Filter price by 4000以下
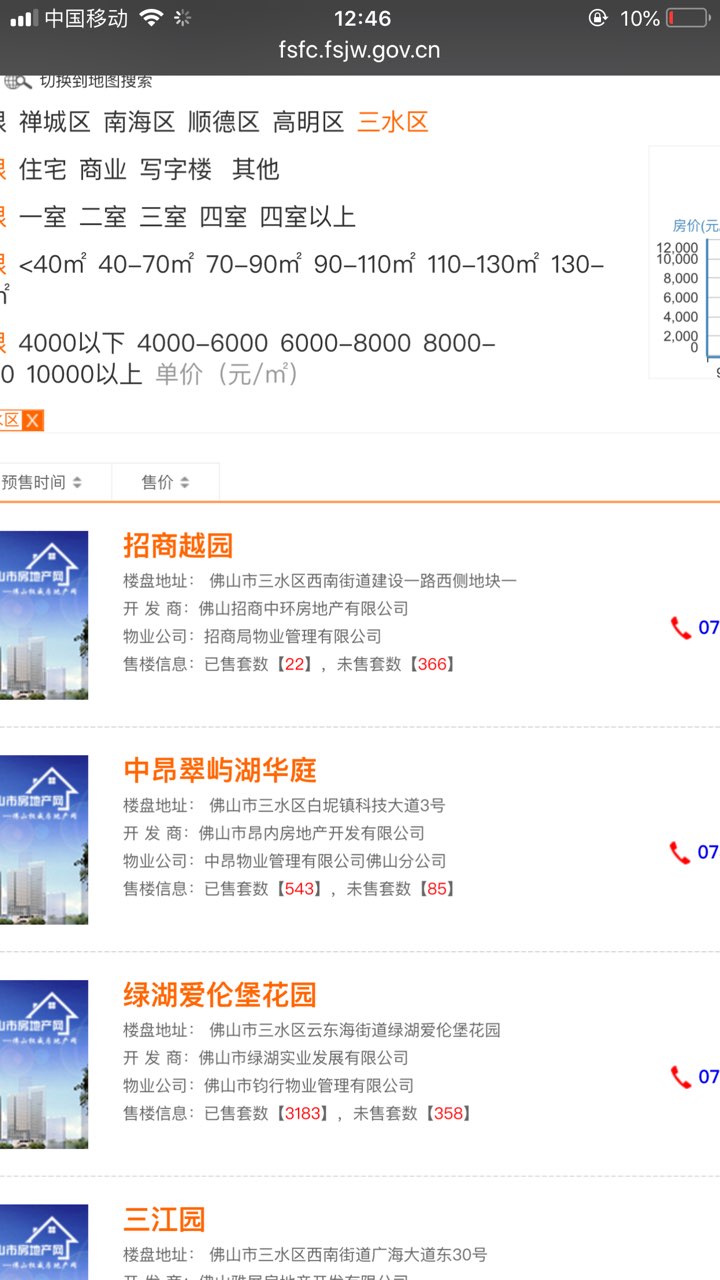This screenshot has width=720, height=1280. click(x=71, y=343)
